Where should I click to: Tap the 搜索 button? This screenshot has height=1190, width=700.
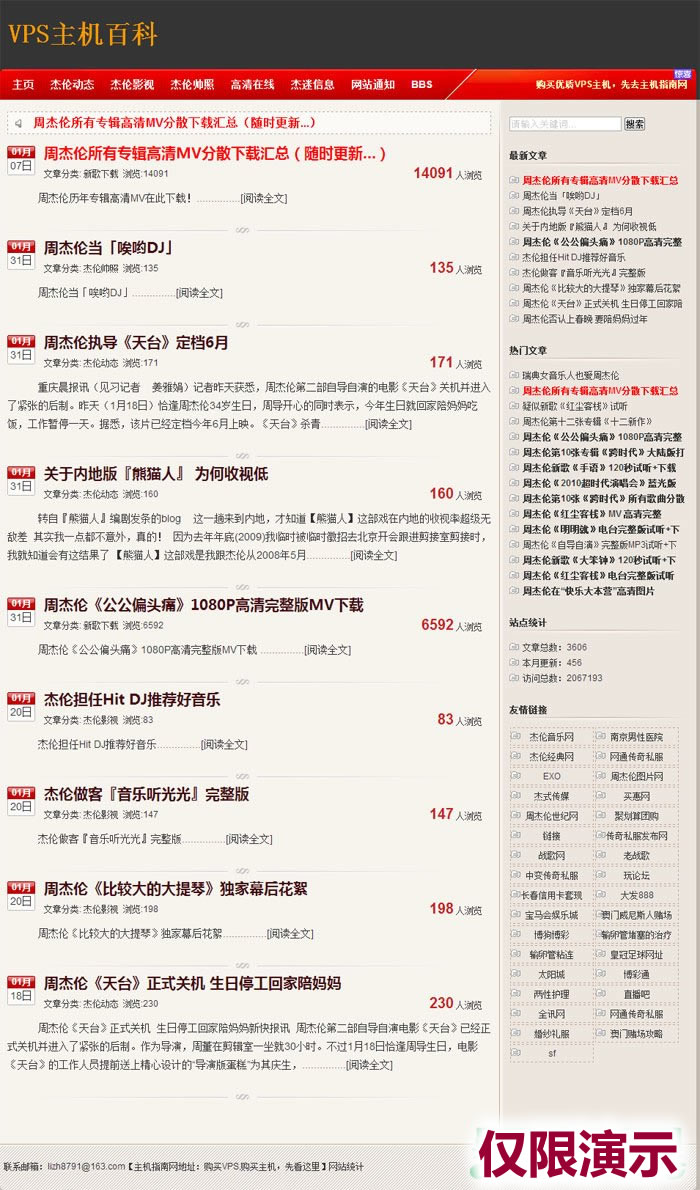pos(634,124)
